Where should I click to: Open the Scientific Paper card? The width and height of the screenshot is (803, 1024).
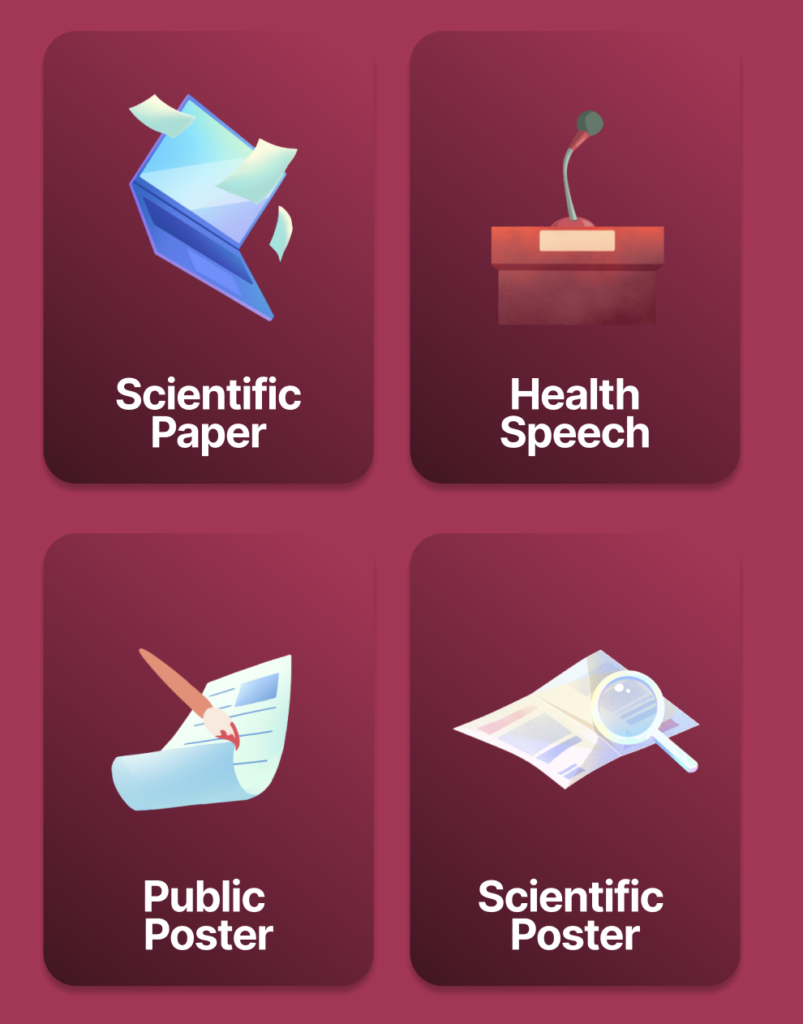(208, 257)
